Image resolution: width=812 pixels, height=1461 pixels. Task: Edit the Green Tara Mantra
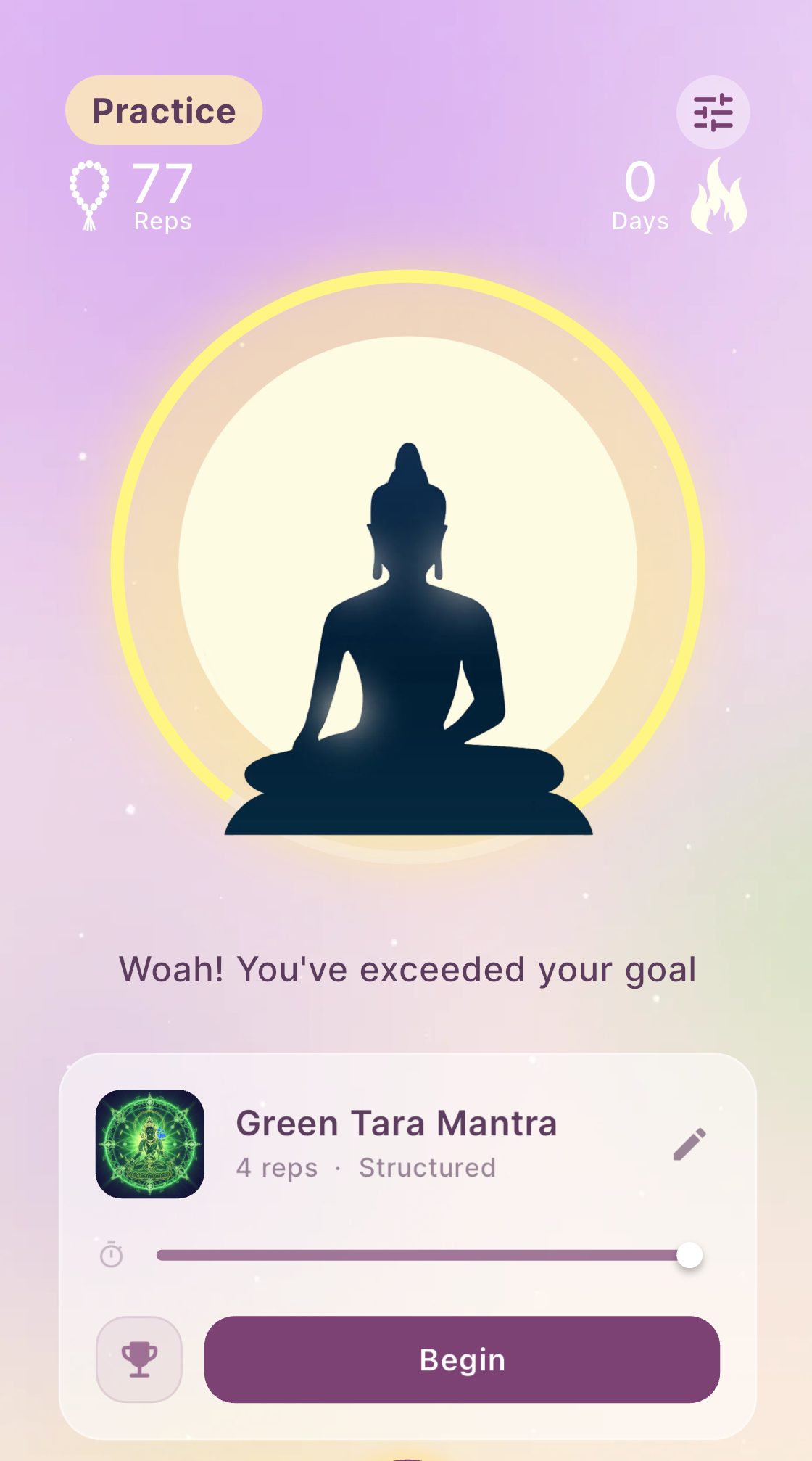coord(689,1144)
